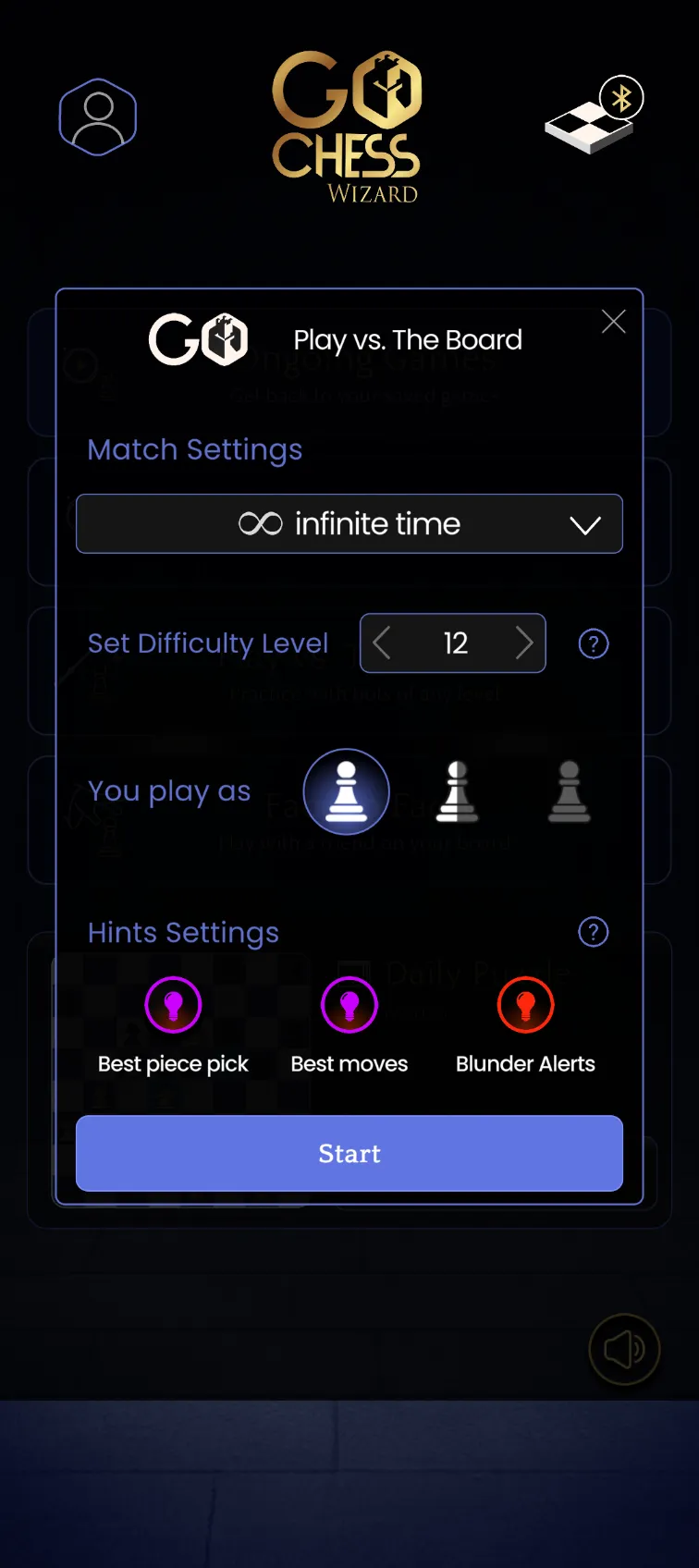Open the user profile icon
This screenshot has width=699, height=1568.
(98, 116)
